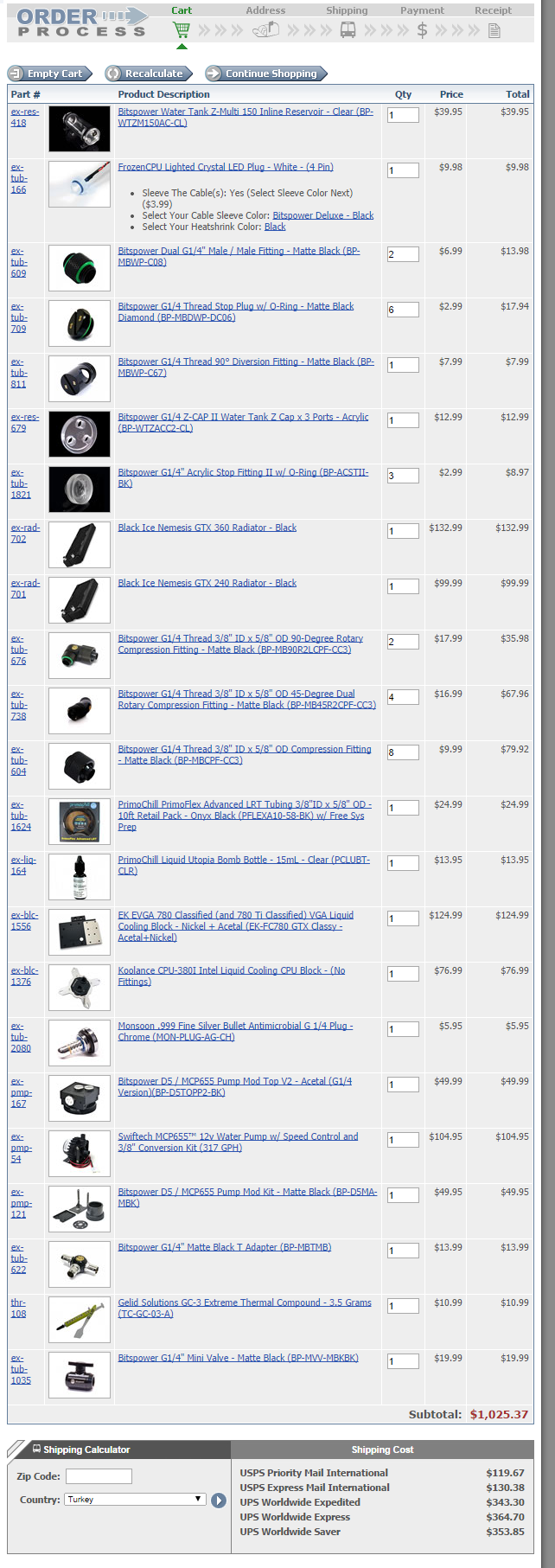
Task: Tap the Empty Cart button
Action: [48, 74]
